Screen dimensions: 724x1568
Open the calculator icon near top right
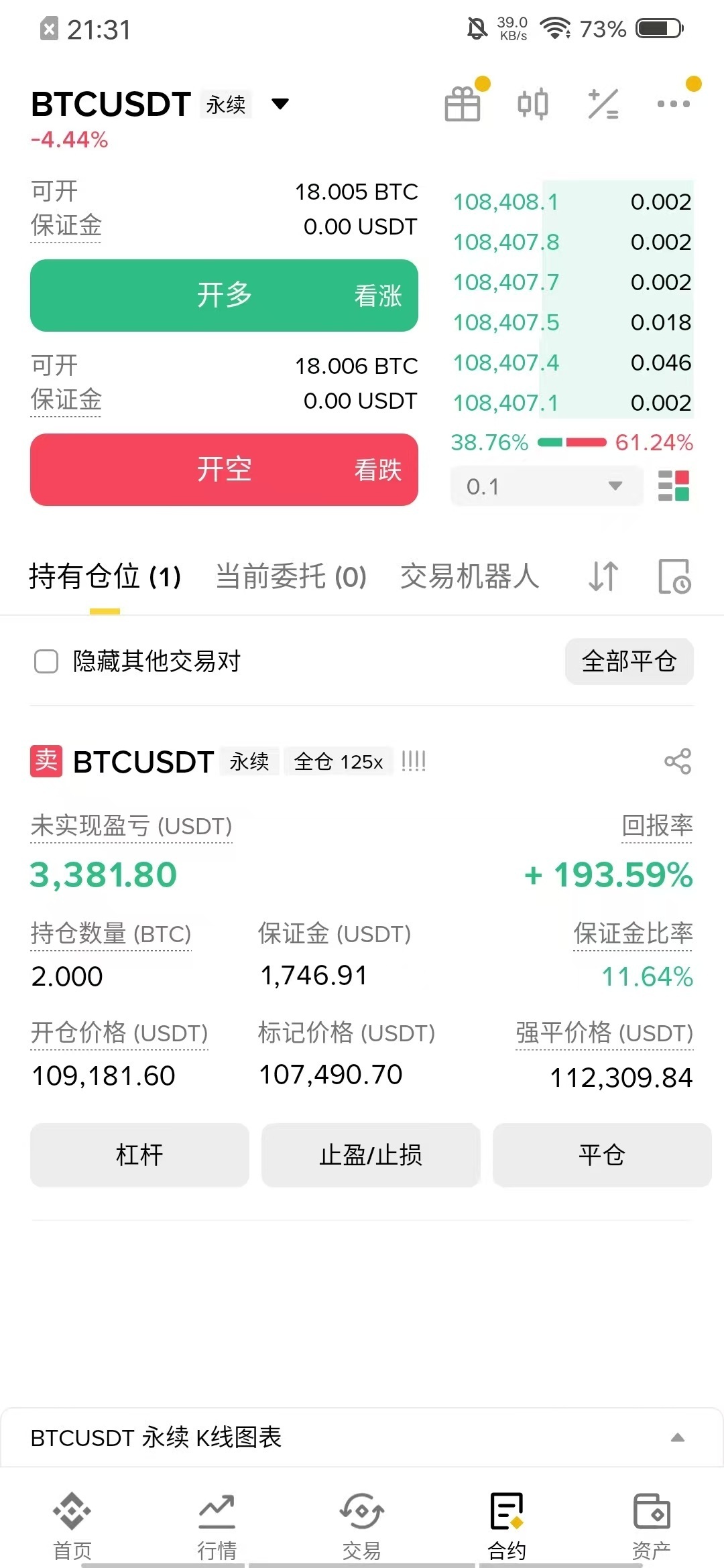(x=604, y=104)
